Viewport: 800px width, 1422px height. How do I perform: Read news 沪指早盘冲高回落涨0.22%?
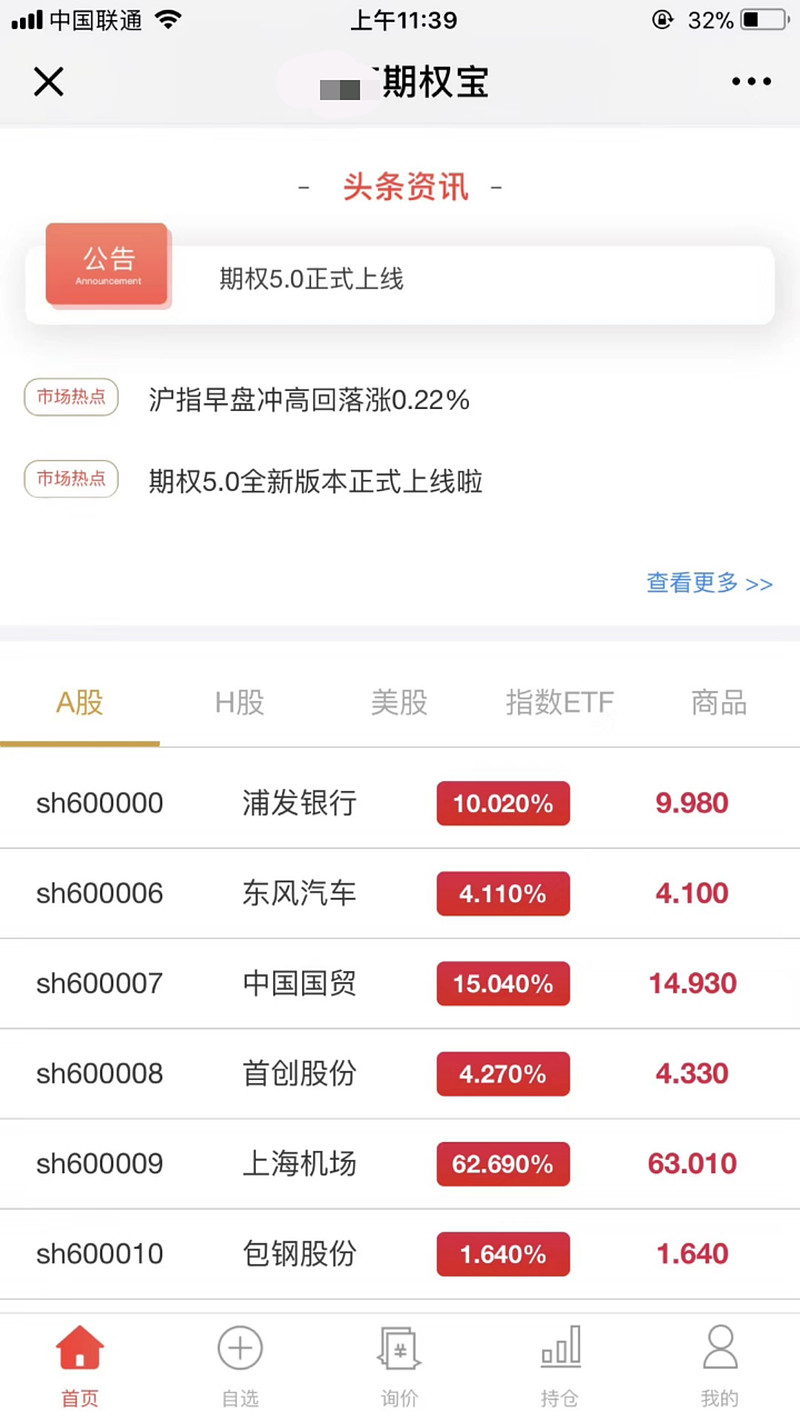309,400
